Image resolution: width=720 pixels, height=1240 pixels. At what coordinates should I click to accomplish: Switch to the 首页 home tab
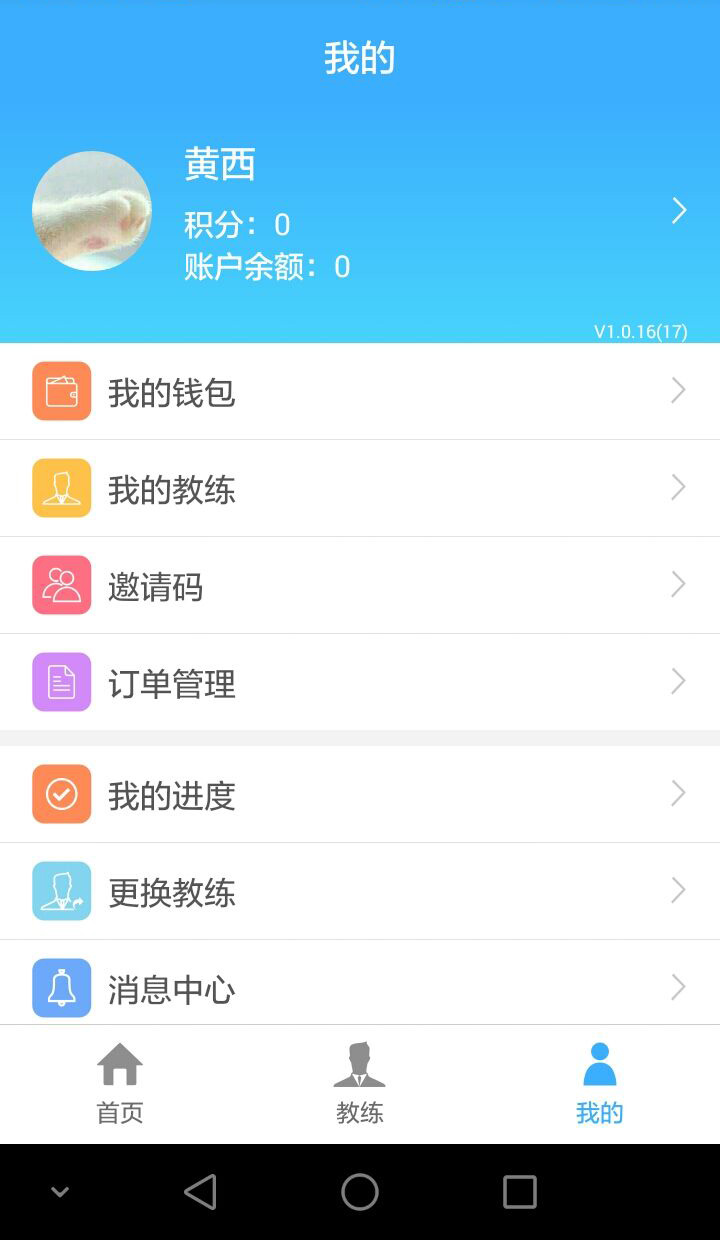pos(120,1084)
